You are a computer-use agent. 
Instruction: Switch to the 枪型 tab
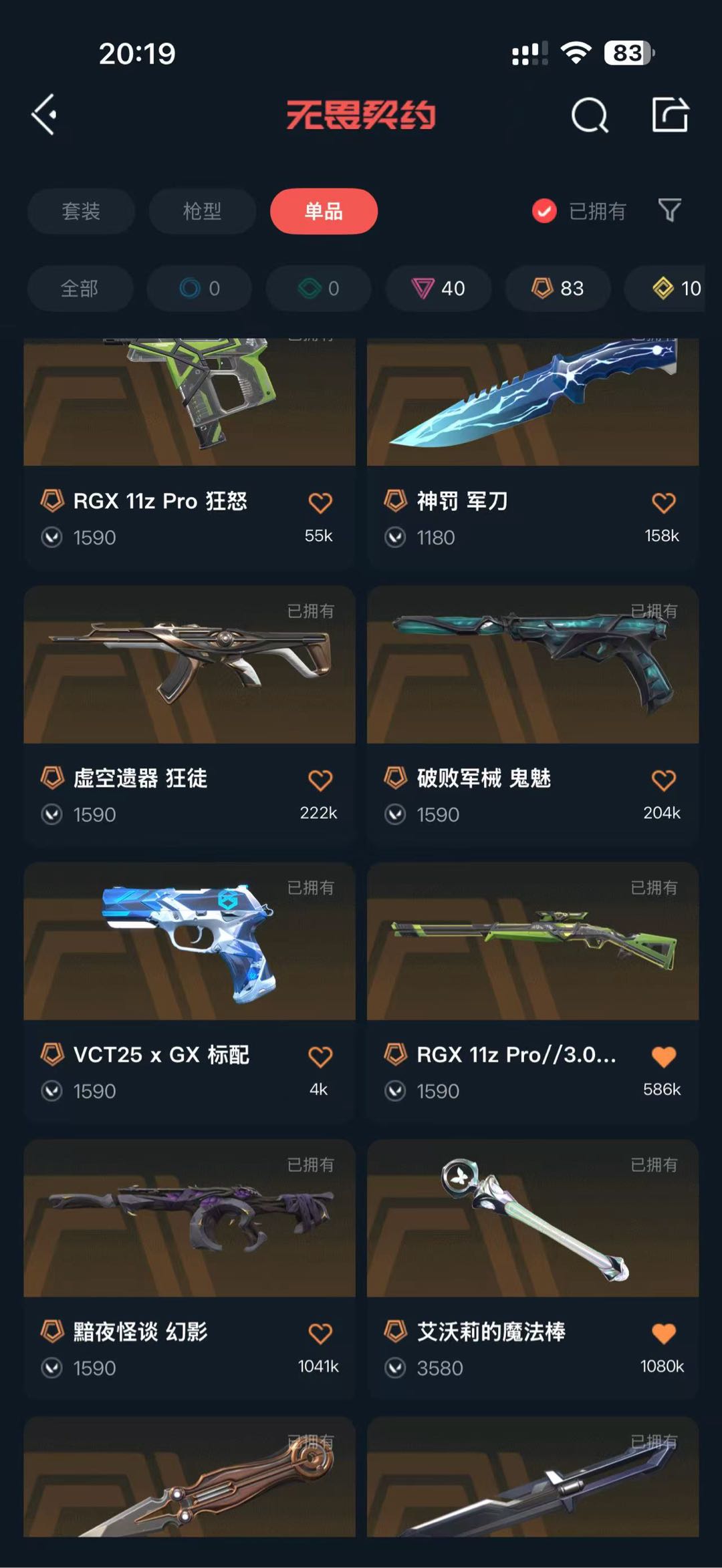coord(202,211)
